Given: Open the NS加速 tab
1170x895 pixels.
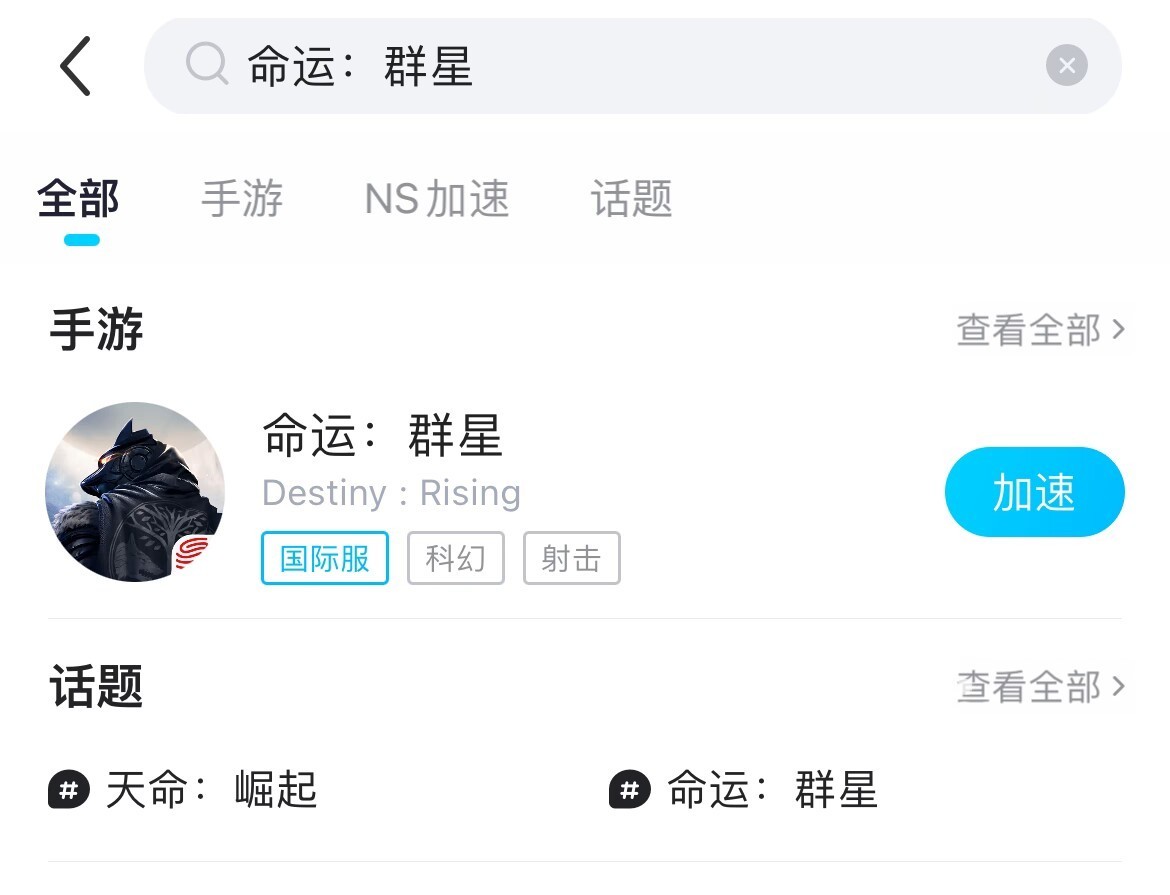Looking at the screenshot, I should click(x=437, y=199).
